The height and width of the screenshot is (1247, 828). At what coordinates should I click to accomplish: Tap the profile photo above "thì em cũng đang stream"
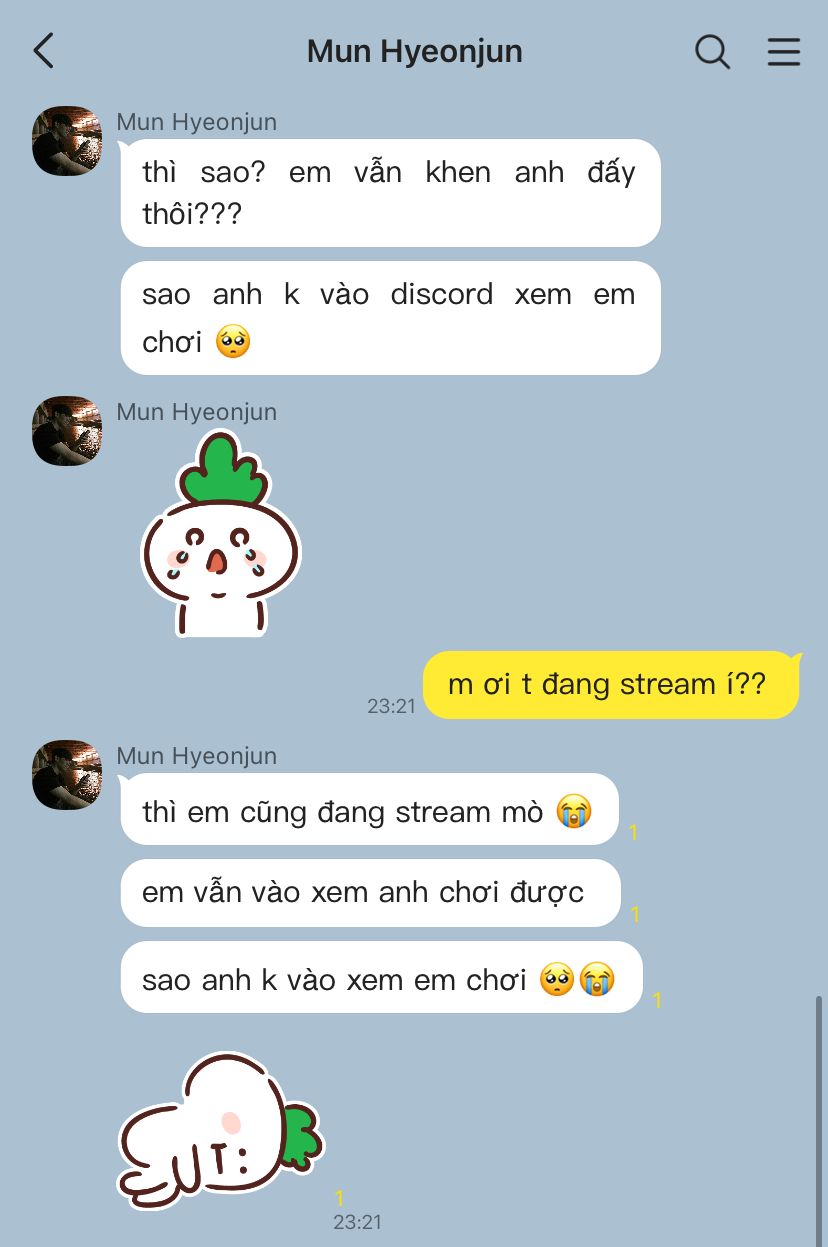tap(67, 775)
